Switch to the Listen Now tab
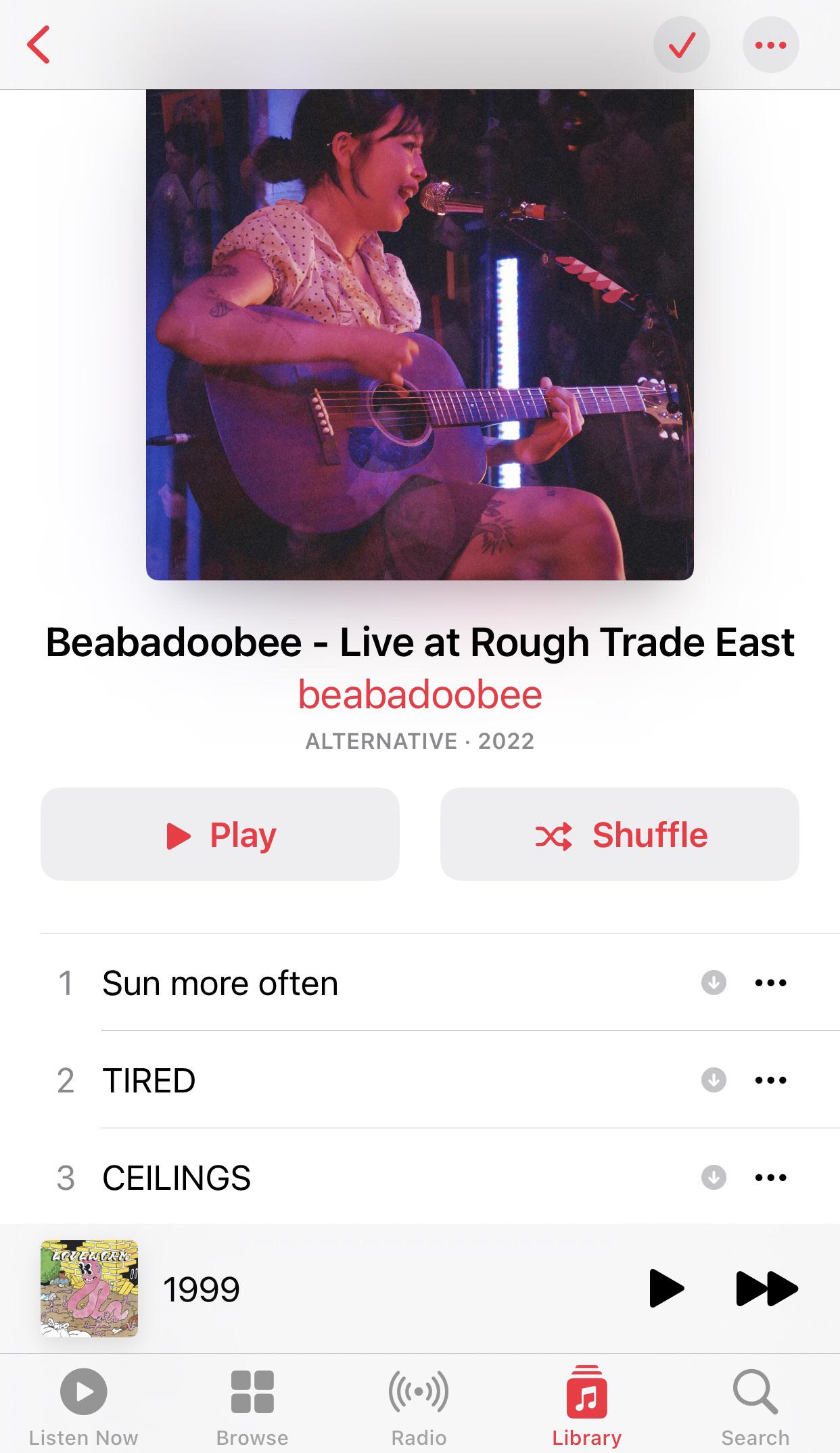The height and width of the screenshot is (1453, 840). 84,1406
